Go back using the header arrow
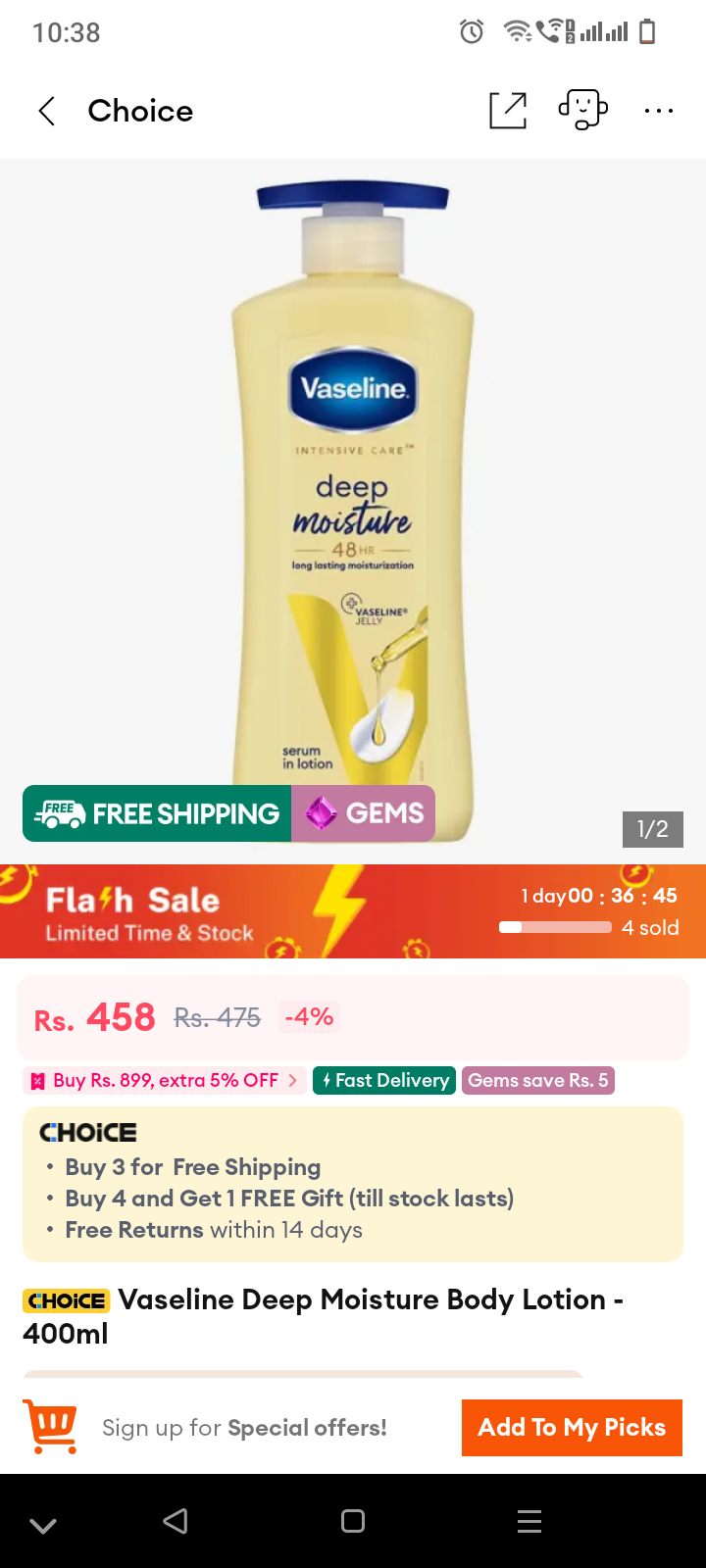The image size is (706, 1568). pos(46,111)
